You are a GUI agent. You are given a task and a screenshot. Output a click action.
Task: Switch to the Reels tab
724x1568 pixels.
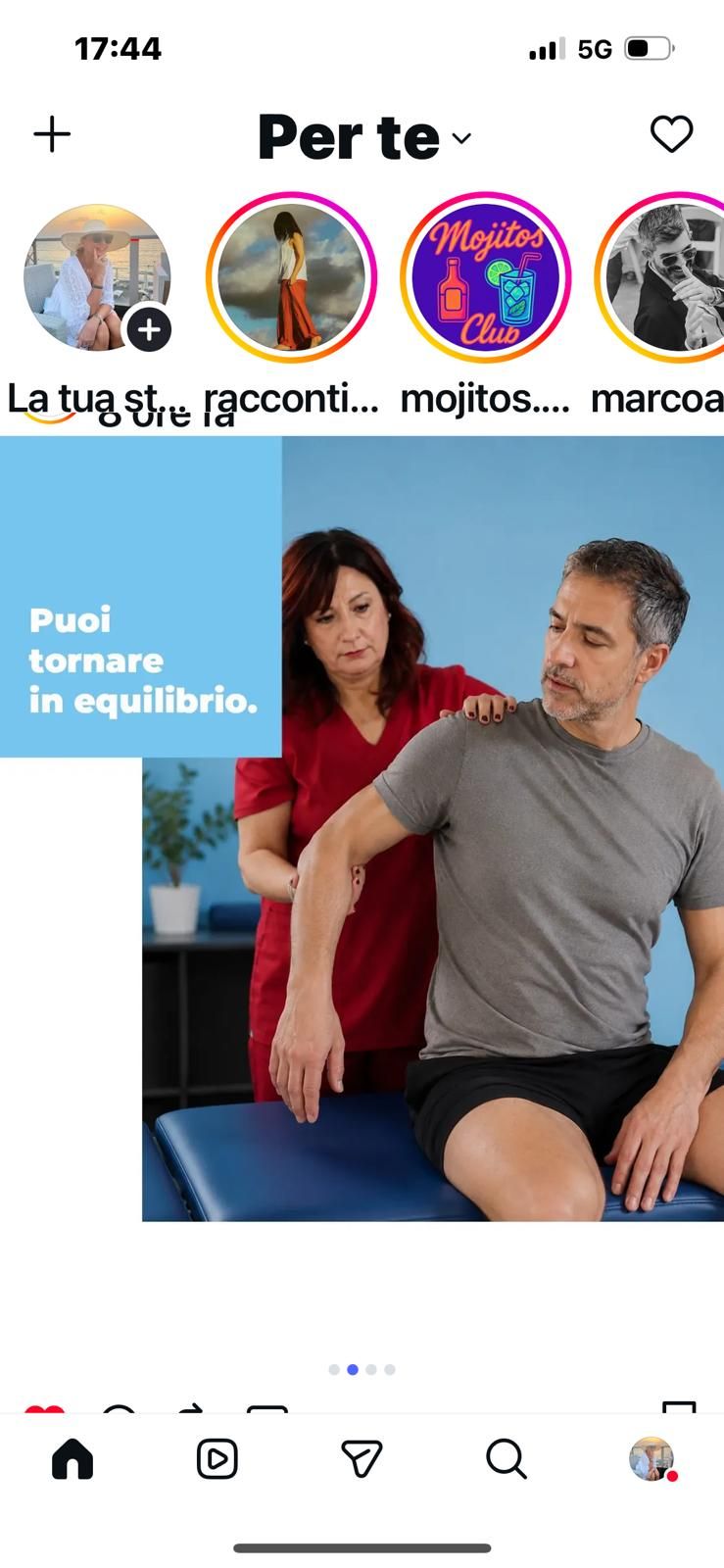coord(217,1458)
